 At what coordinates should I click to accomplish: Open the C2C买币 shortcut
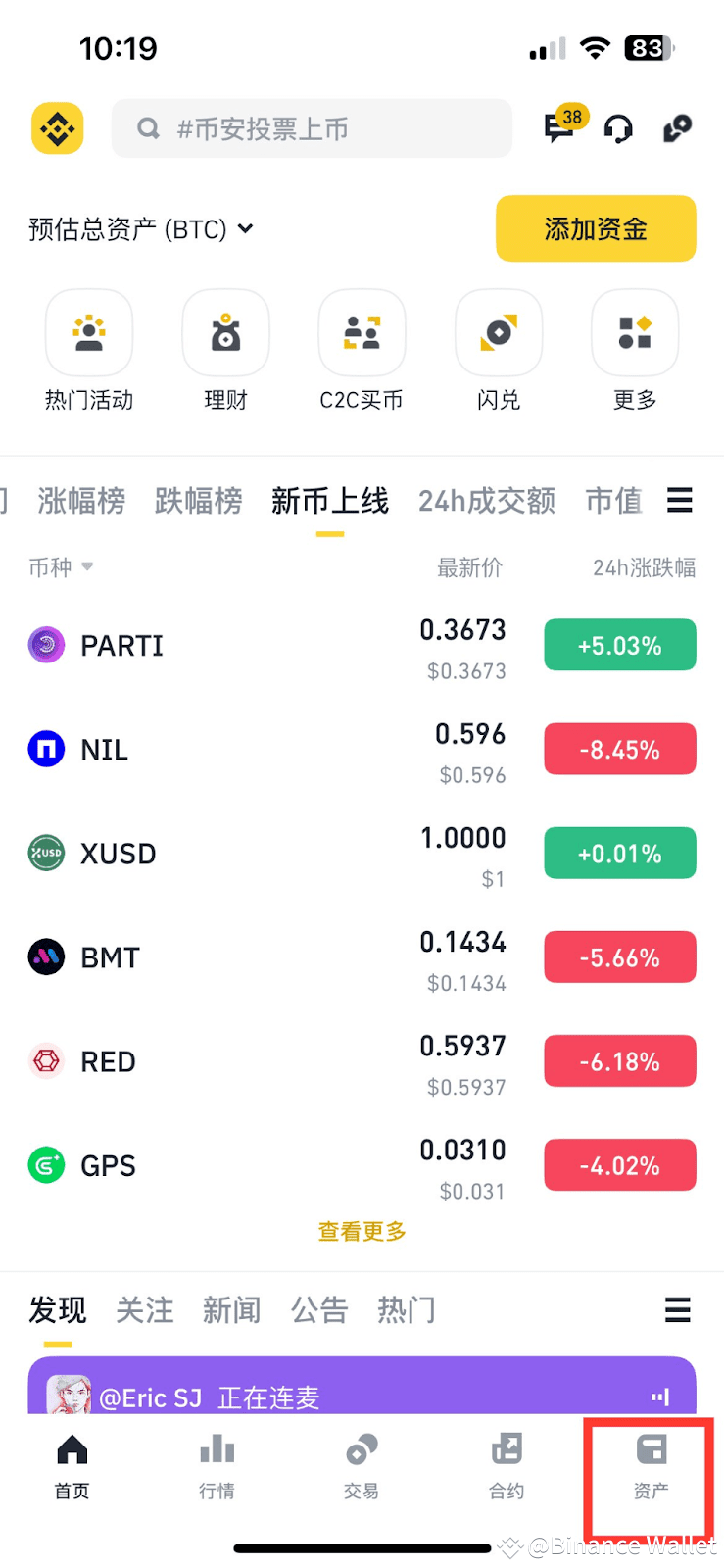(362, 350)
